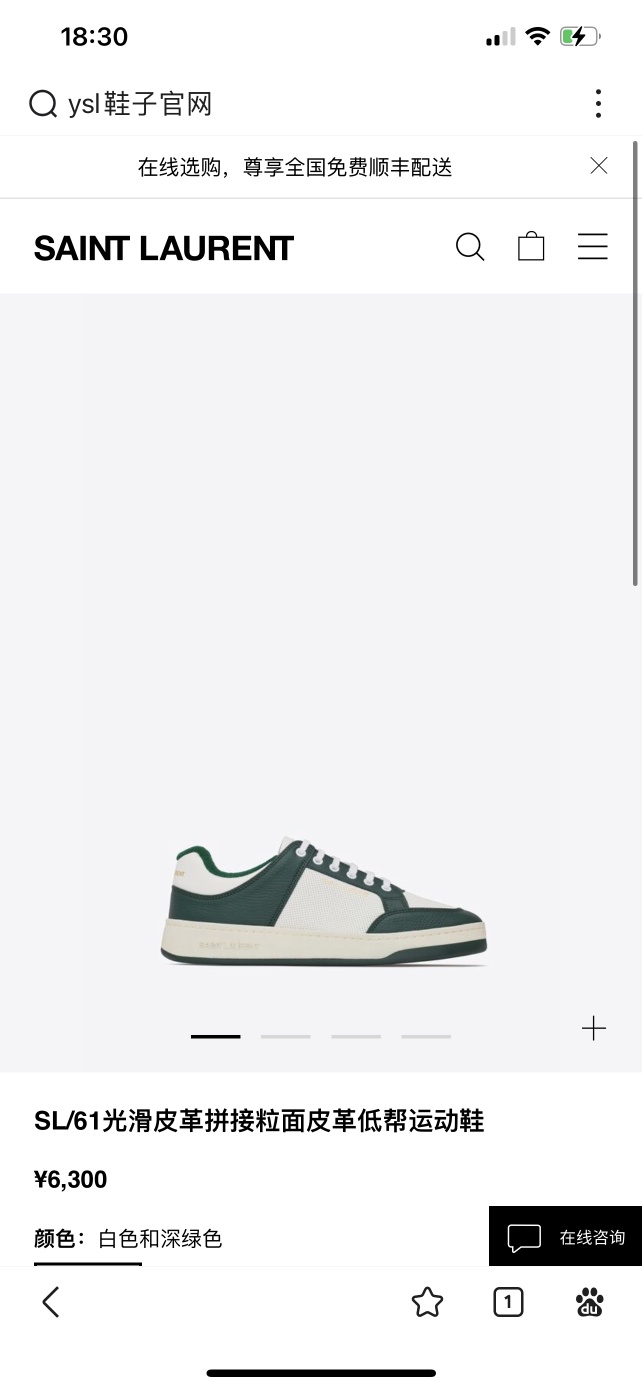Open the Baidu paw home button
The image size is (642, 1389).
click(590, 1302)
